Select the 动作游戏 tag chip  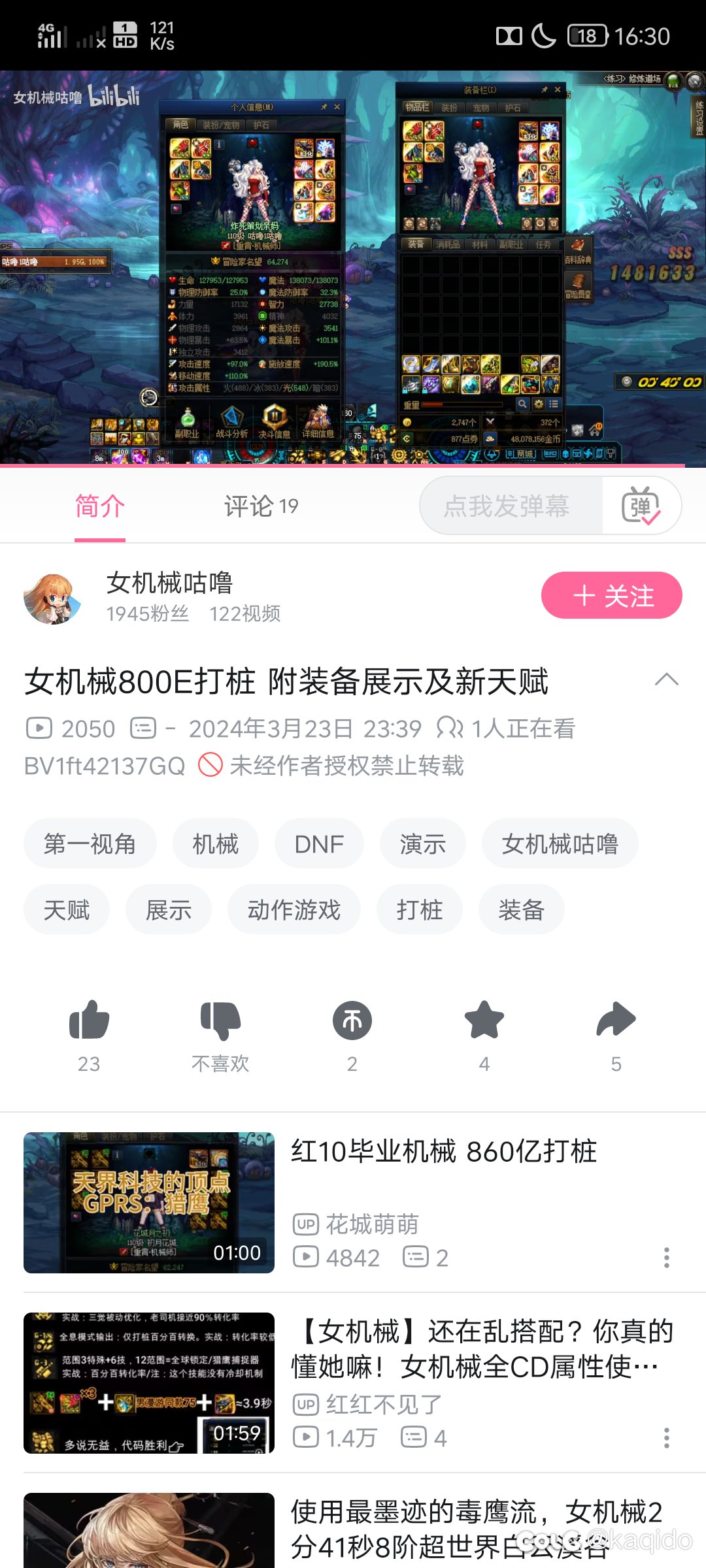point(294,909)
